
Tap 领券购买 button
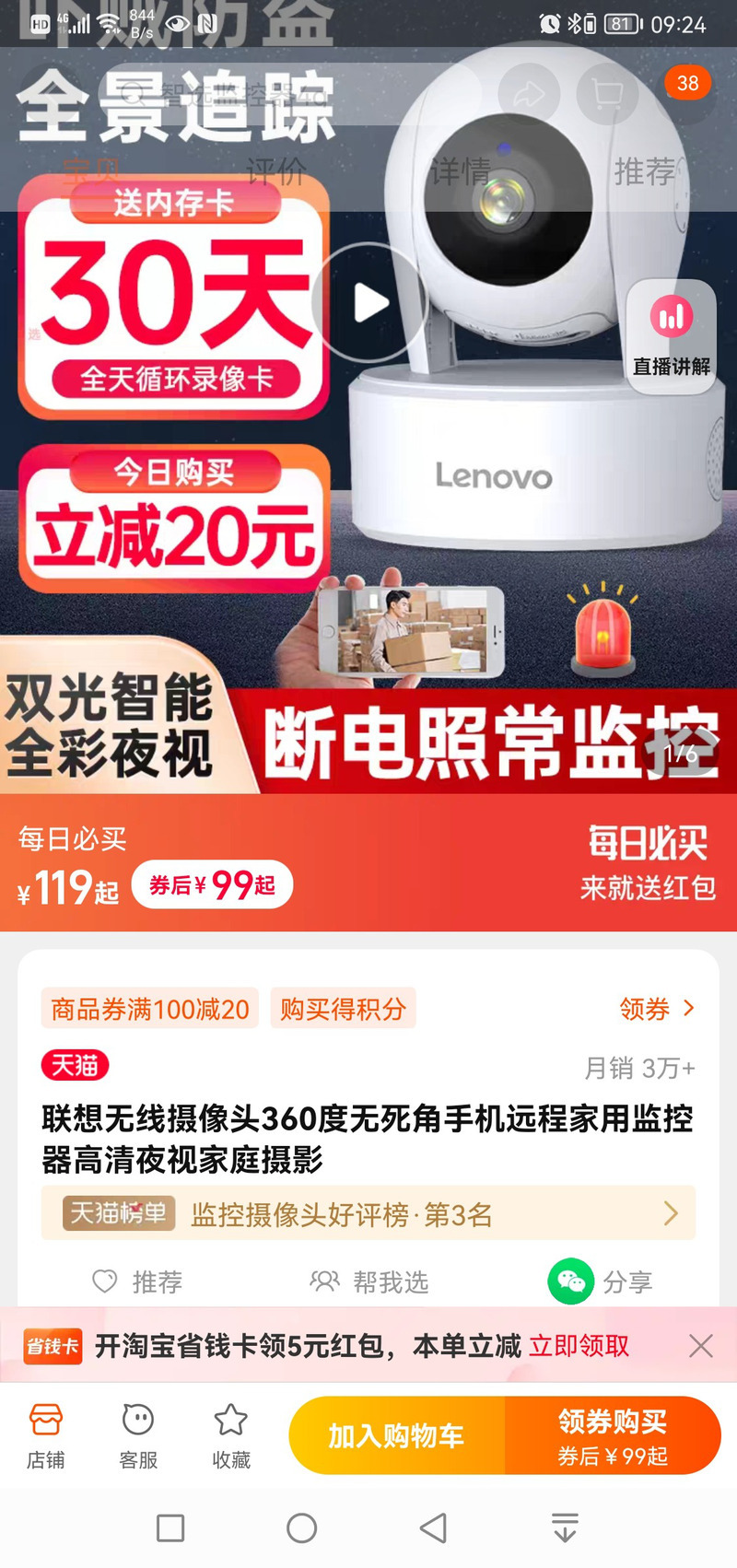[x=613, y=1435]
